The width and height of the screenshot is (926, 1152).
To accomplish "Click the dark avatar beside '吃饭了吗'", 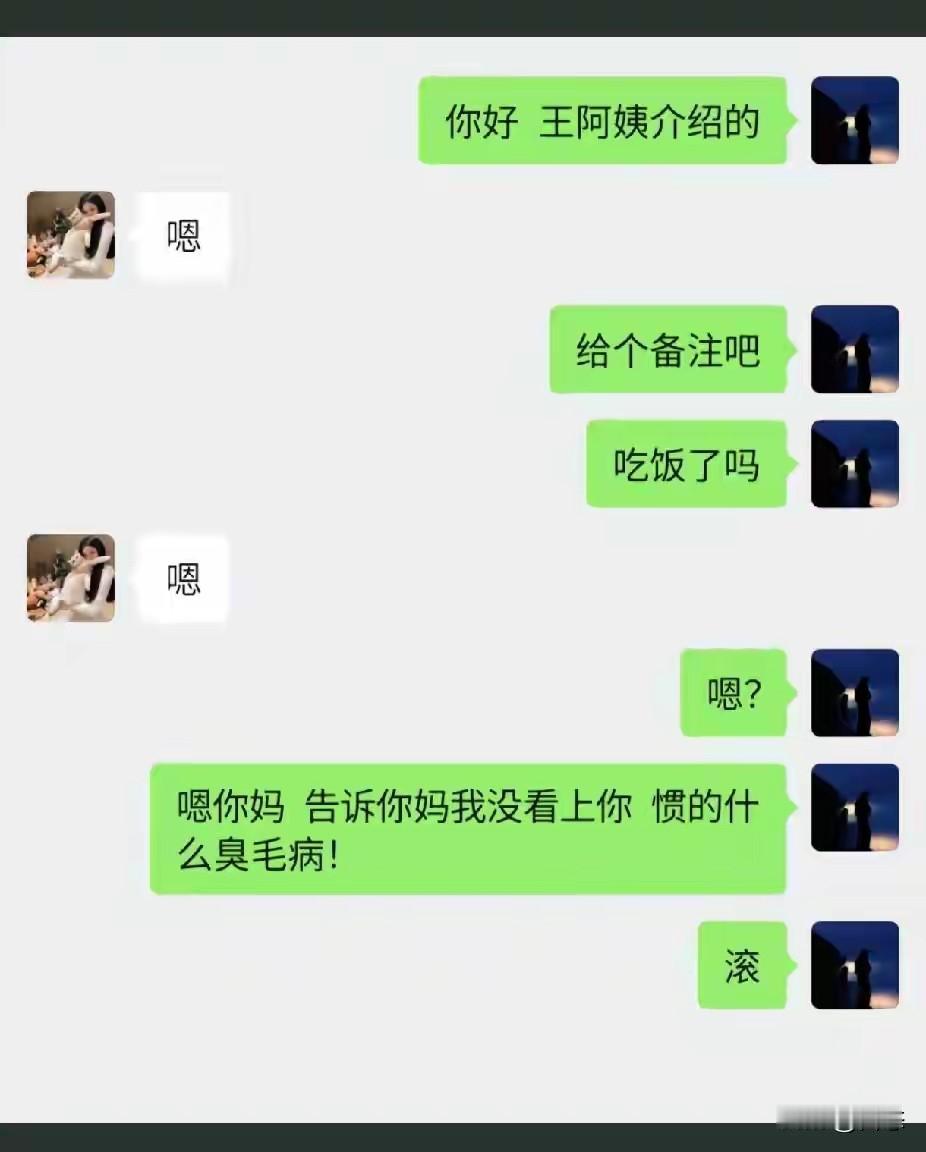I will pyautogui.click(x=855, y=463).
